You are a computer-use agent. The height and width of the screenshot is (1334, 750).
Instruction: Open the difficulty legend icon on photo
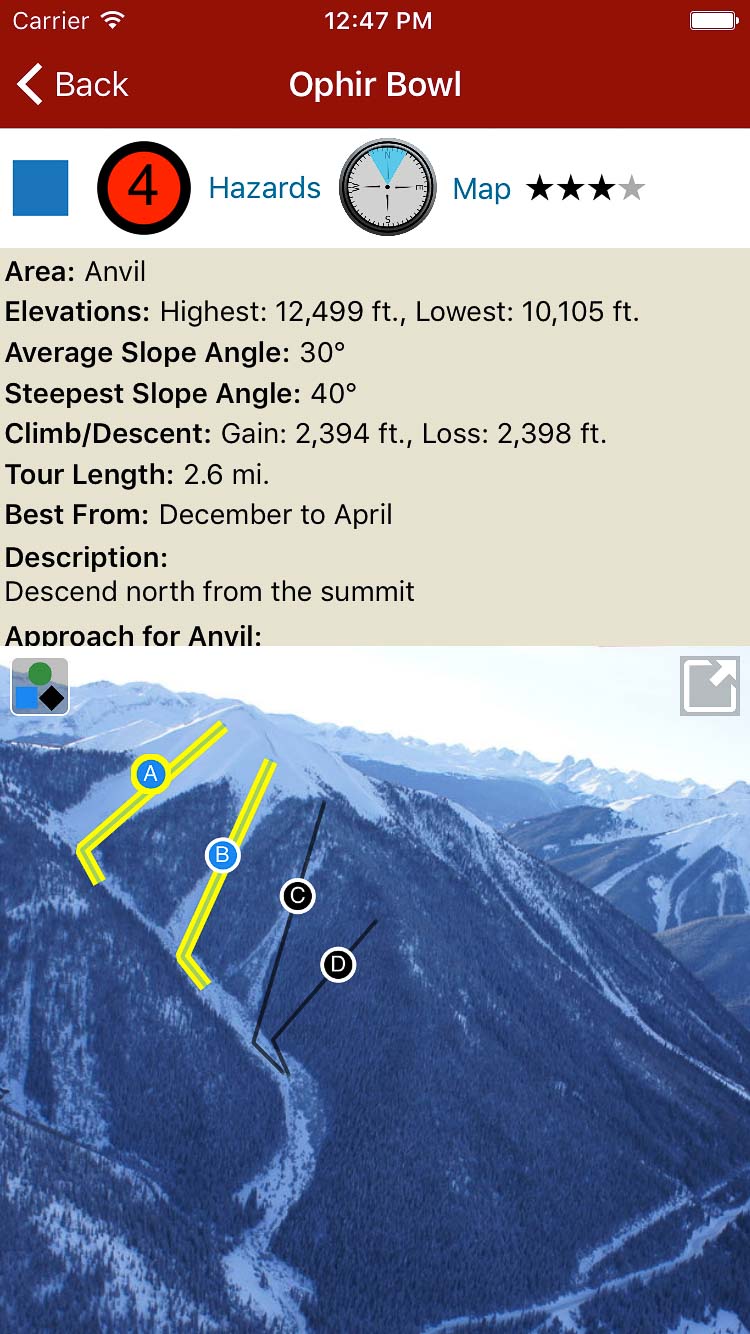[x=40, y=686]
